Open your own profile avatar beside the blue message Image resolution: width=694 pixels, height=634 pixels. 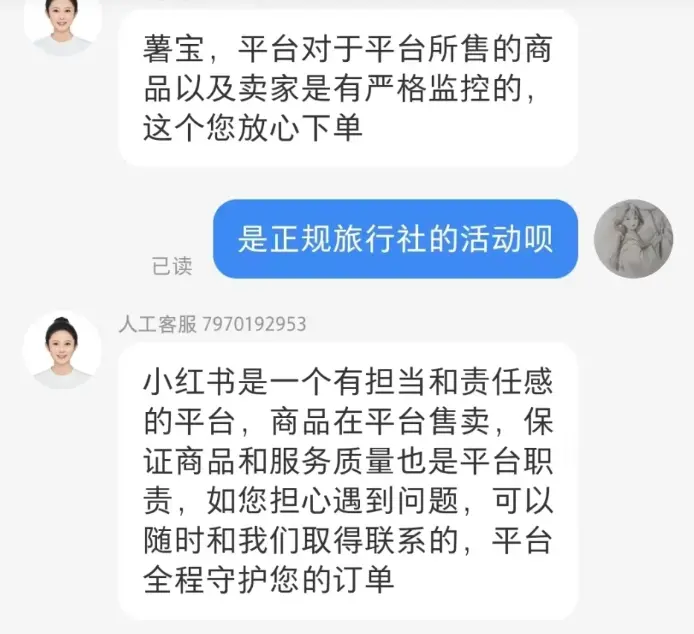(x=633, y=239)
